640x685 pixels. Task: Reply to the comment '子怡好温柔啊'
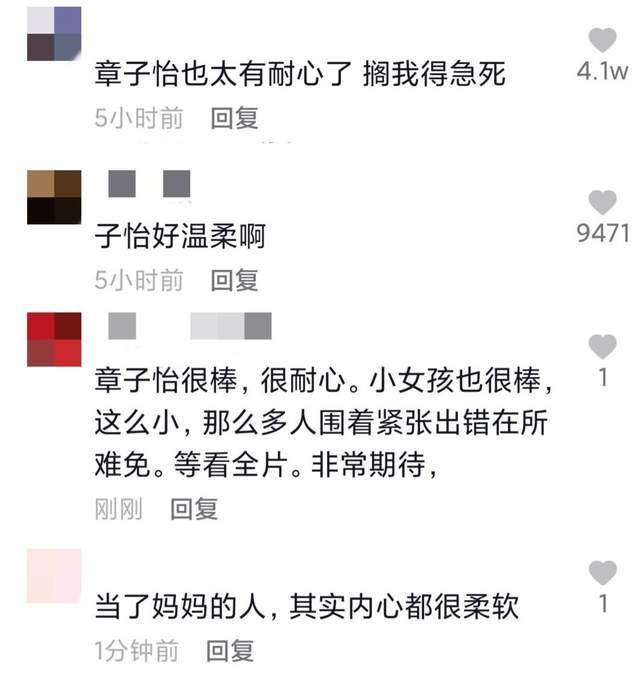(234, 281)
